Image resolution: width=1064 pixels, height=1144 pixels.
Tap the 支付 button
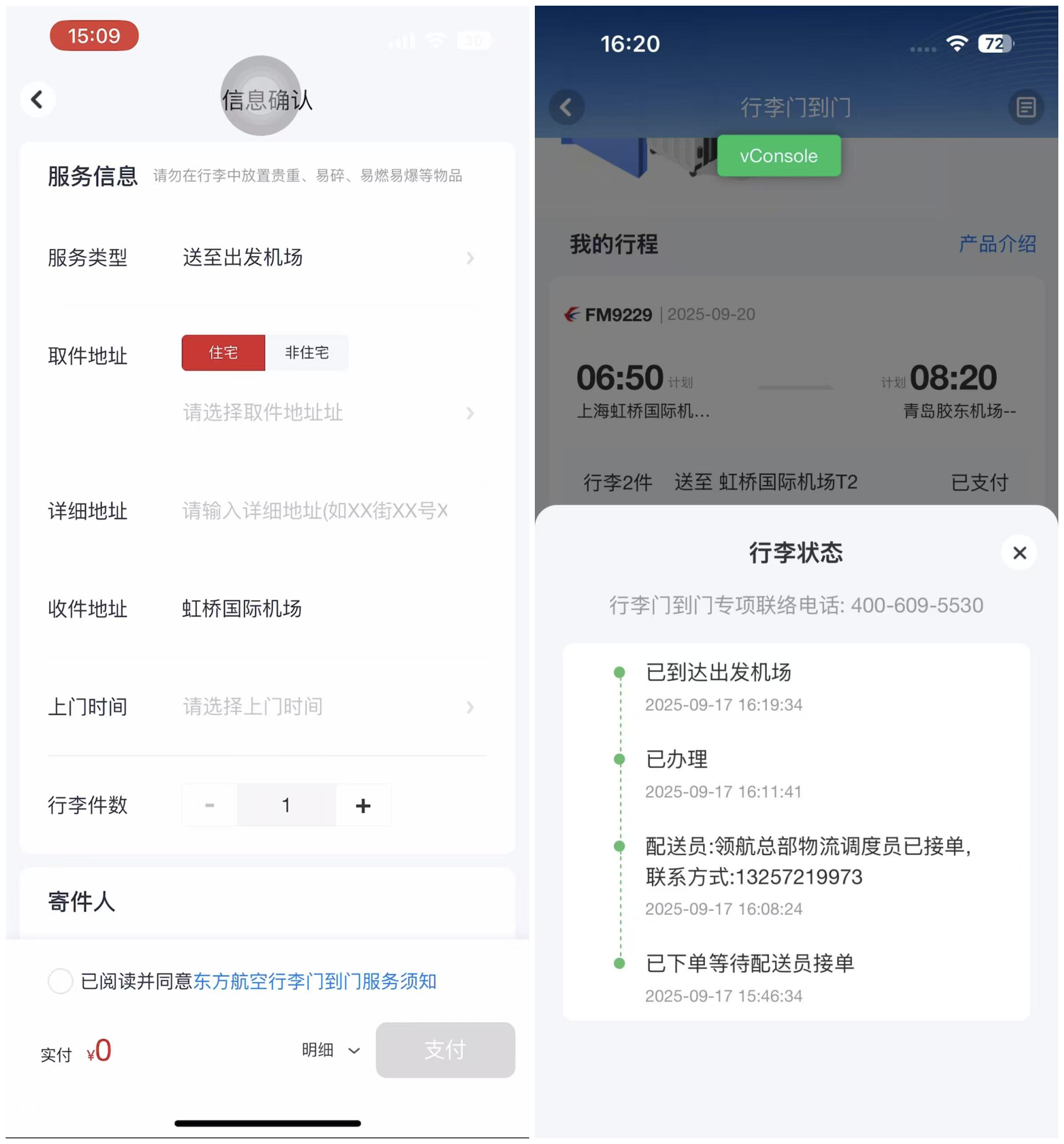point(445,1050)
